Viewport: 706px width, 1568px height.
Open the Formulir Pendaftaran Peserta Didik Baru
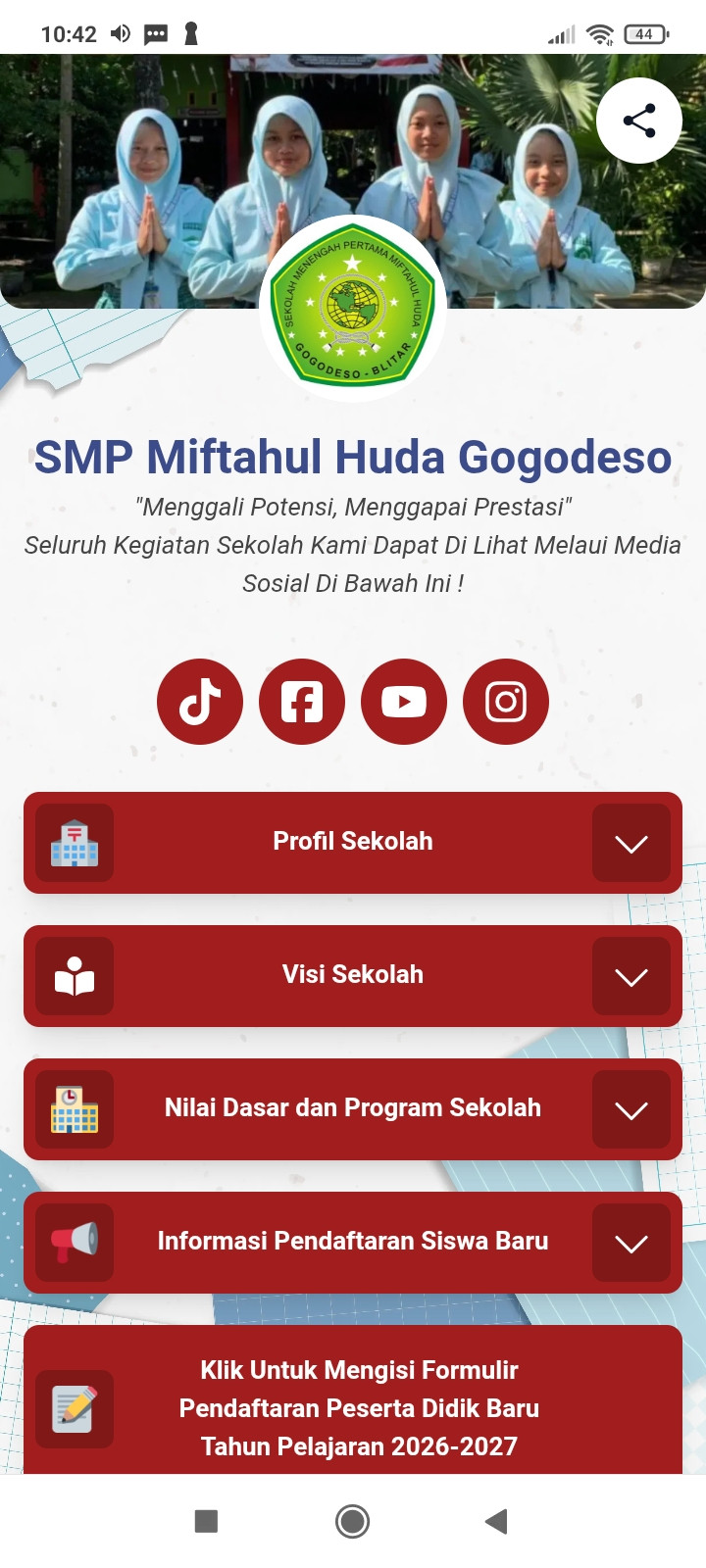tap(358, 1407)
